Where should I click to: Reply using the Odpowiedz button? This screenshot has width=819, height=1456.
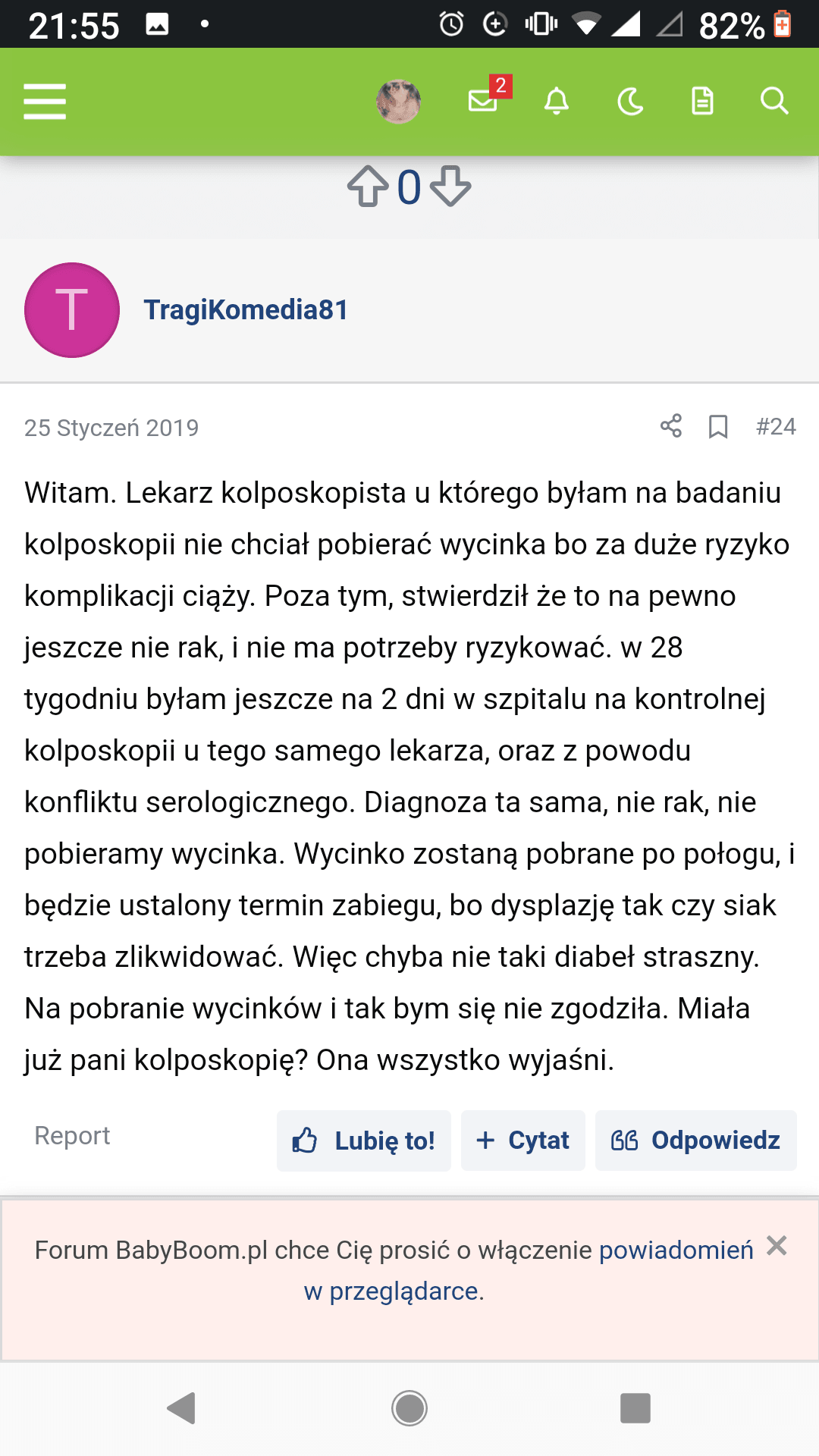(696, 1141)
